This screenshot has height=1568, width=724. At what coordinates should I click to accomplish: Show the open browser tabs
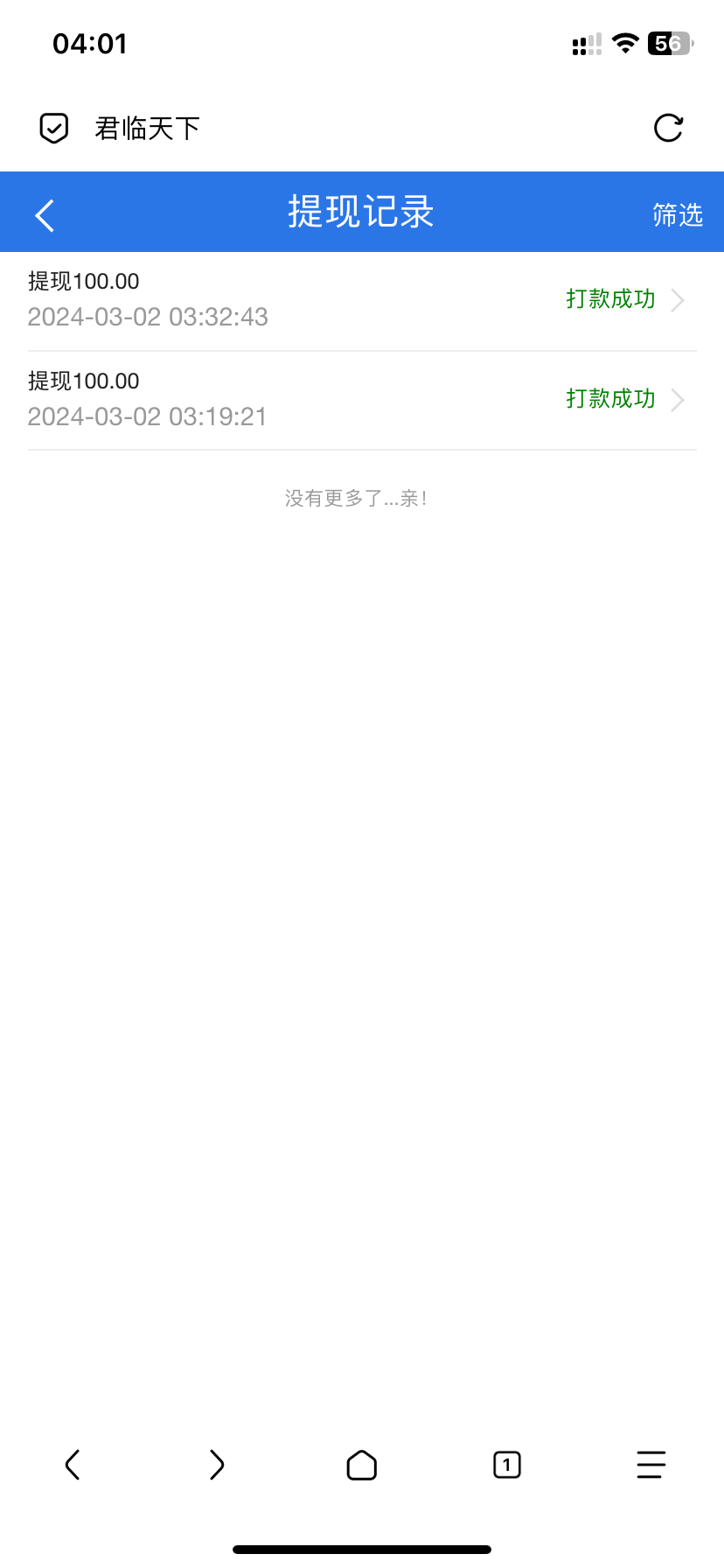point(507,1464)
